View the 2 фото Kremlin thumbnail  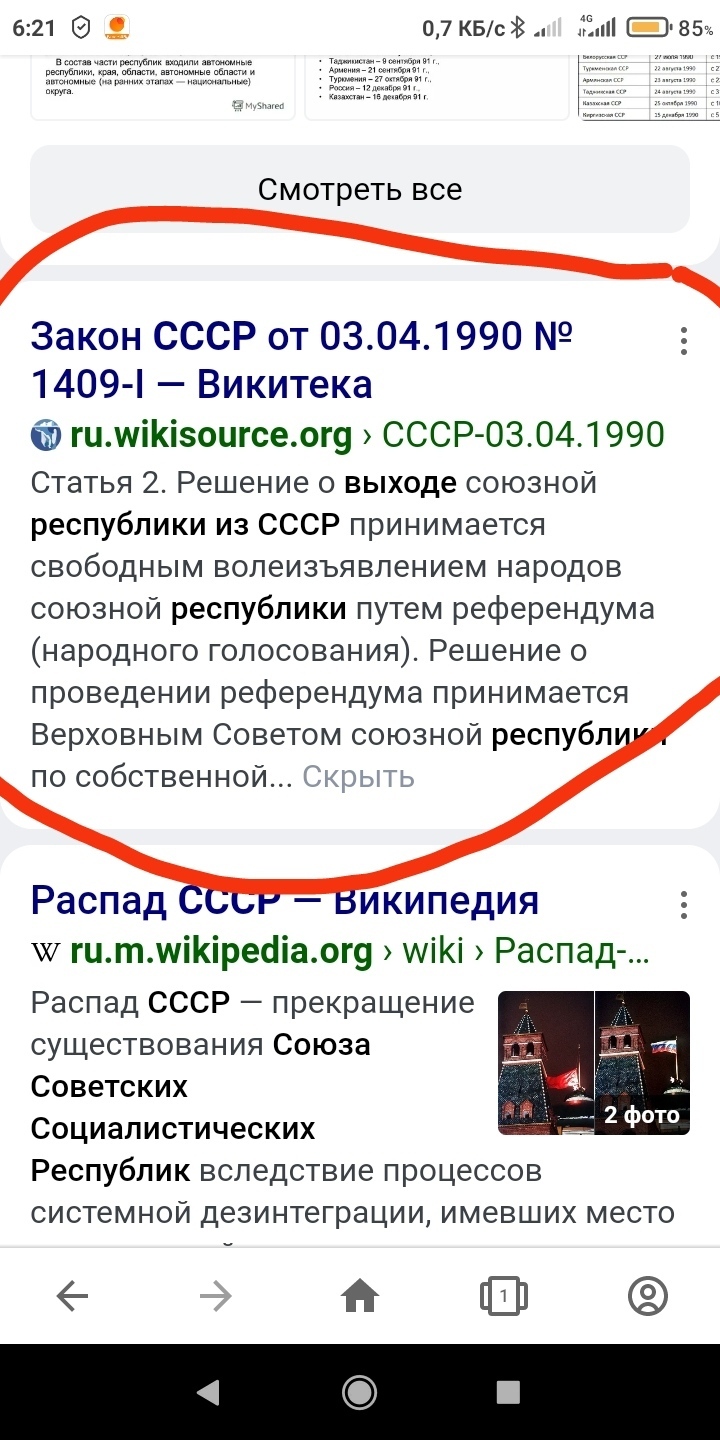point(594,1062)
